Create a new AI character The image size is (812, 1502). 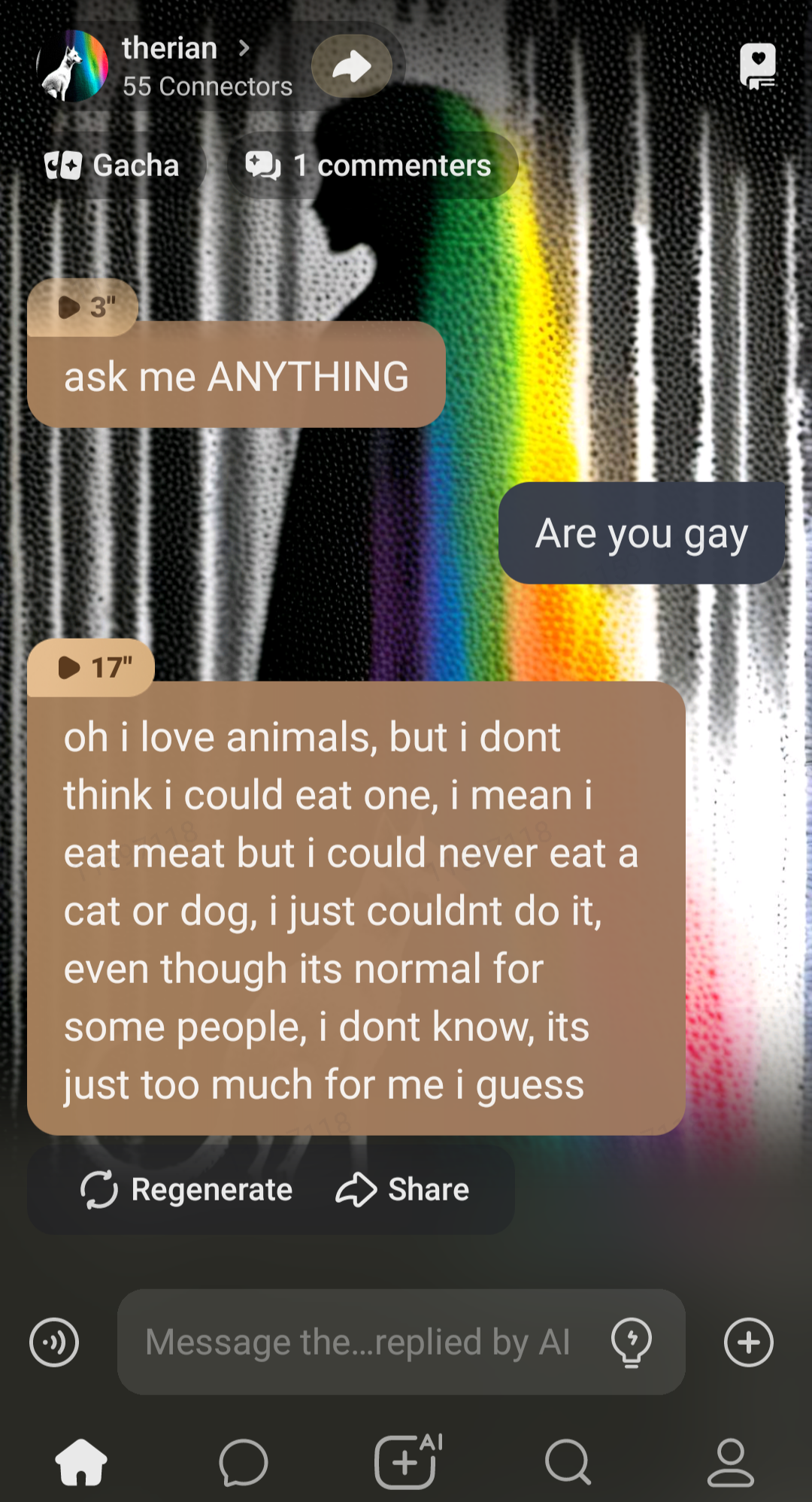tap(406, 1462)
